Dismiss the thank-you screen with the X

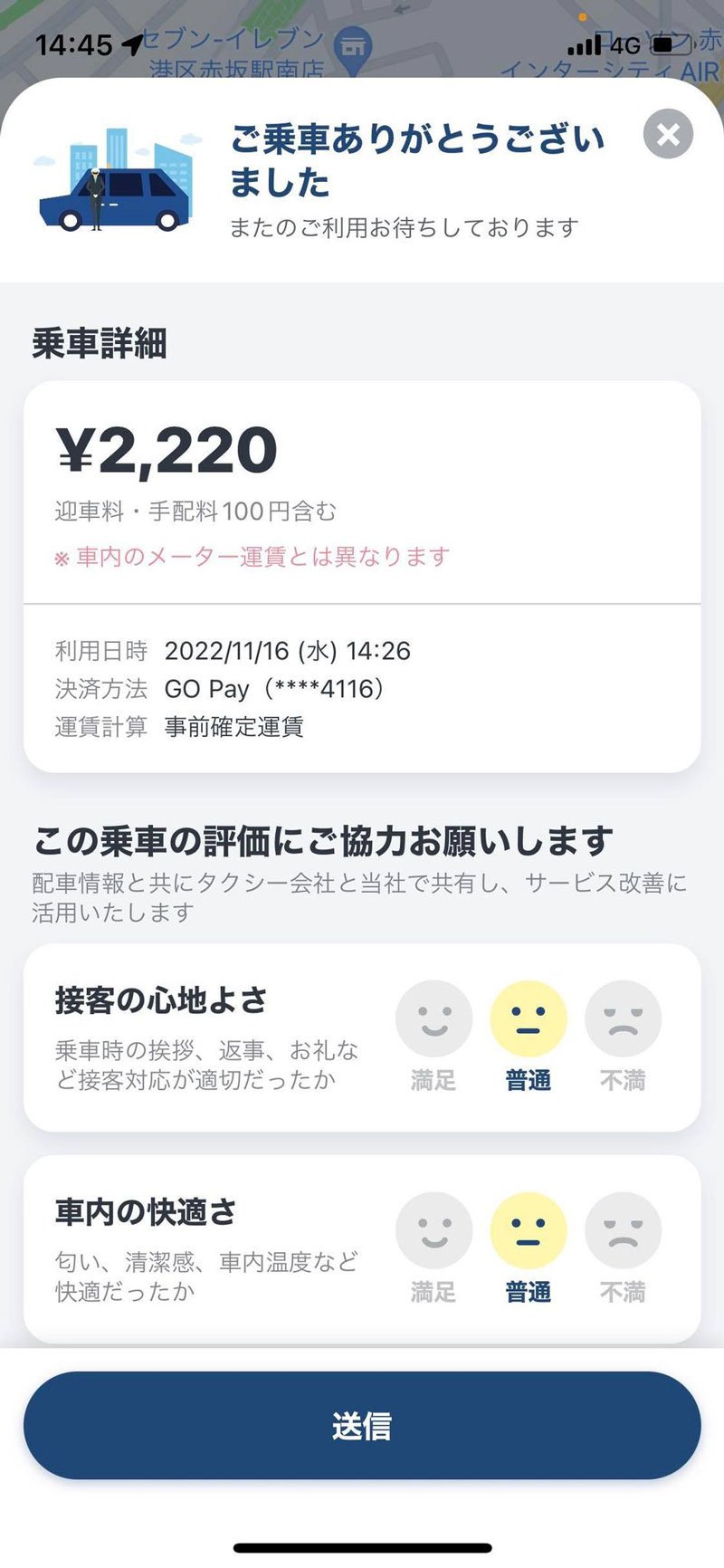point(667,136)
